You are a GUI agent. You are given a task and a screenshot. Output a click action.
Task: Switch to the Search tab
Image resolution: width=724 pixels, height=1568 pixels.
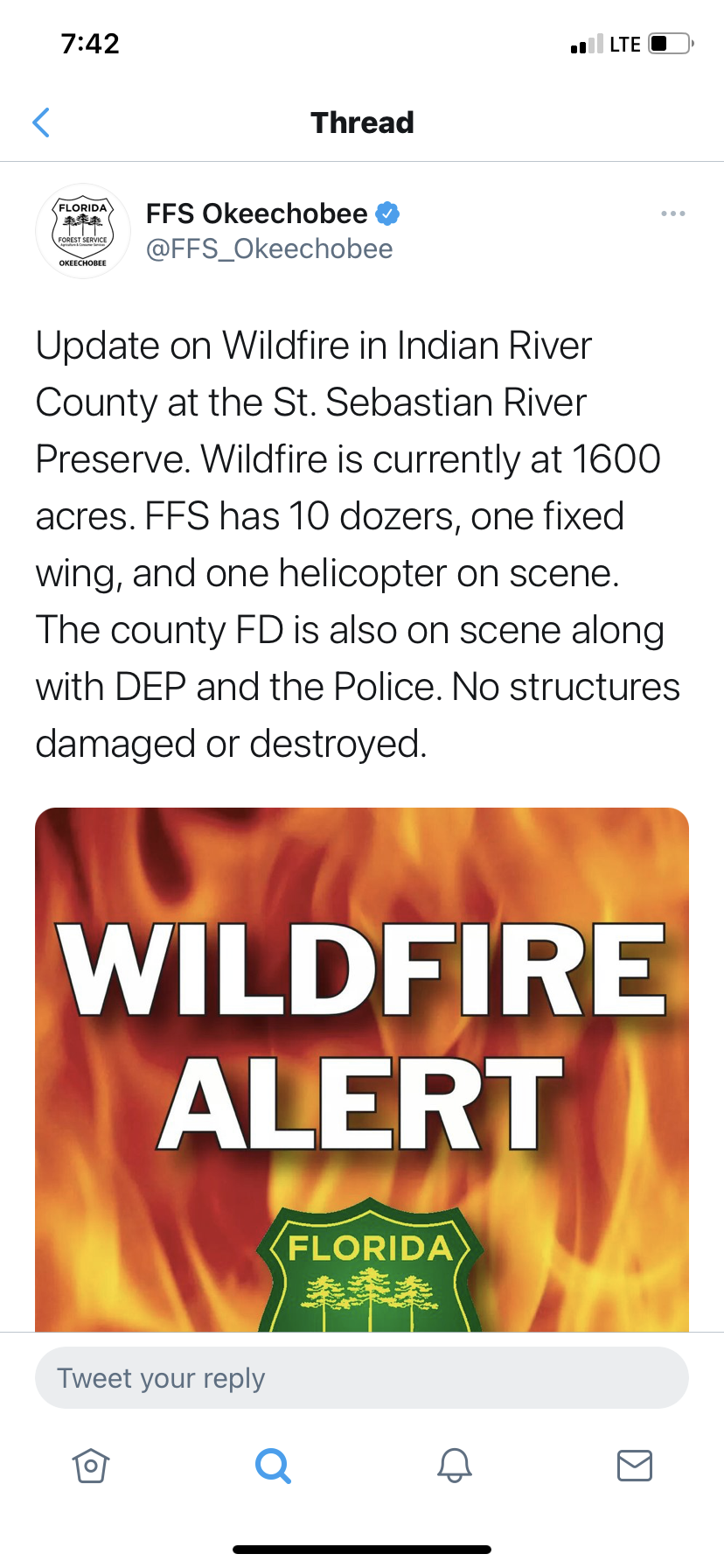click(273, 1465)
